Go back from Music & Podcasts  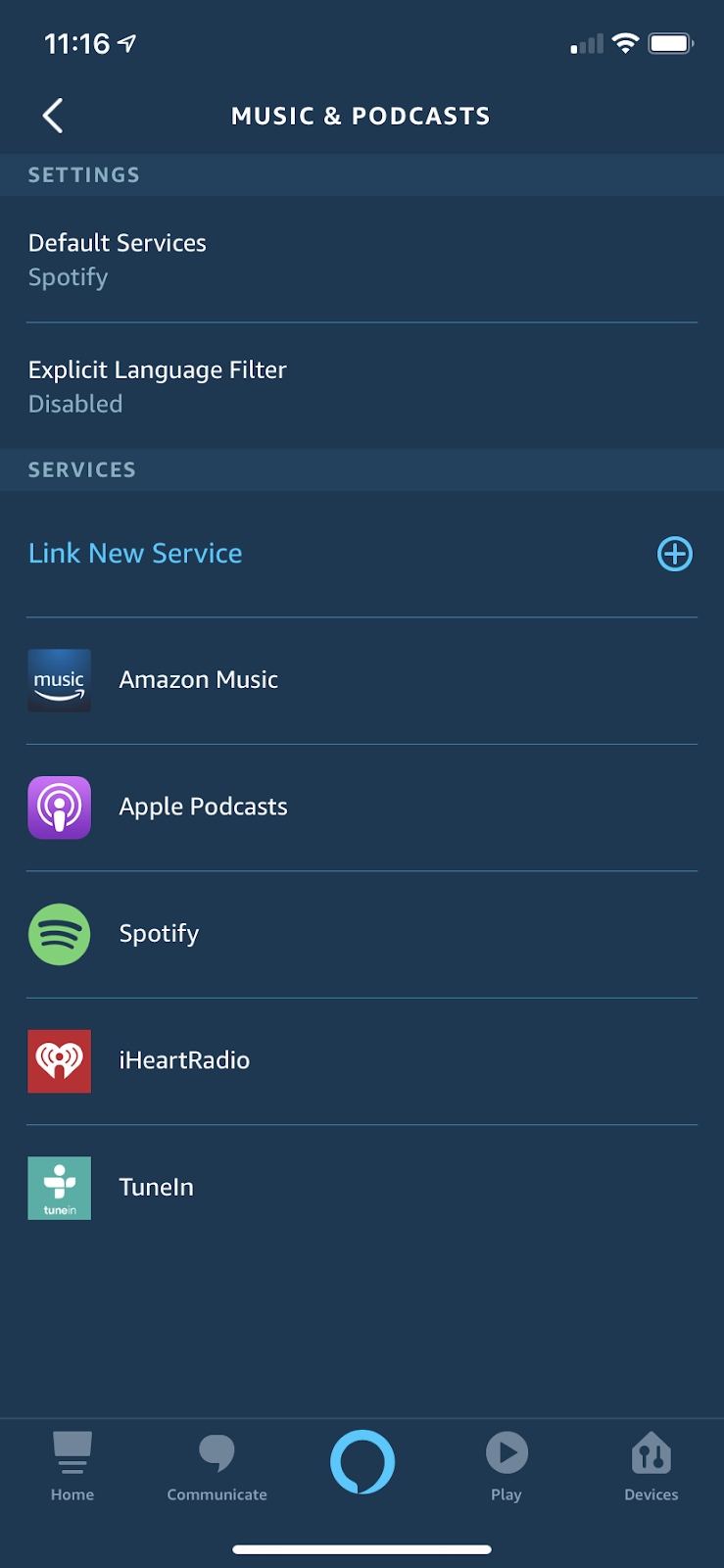tap(53, 116)
